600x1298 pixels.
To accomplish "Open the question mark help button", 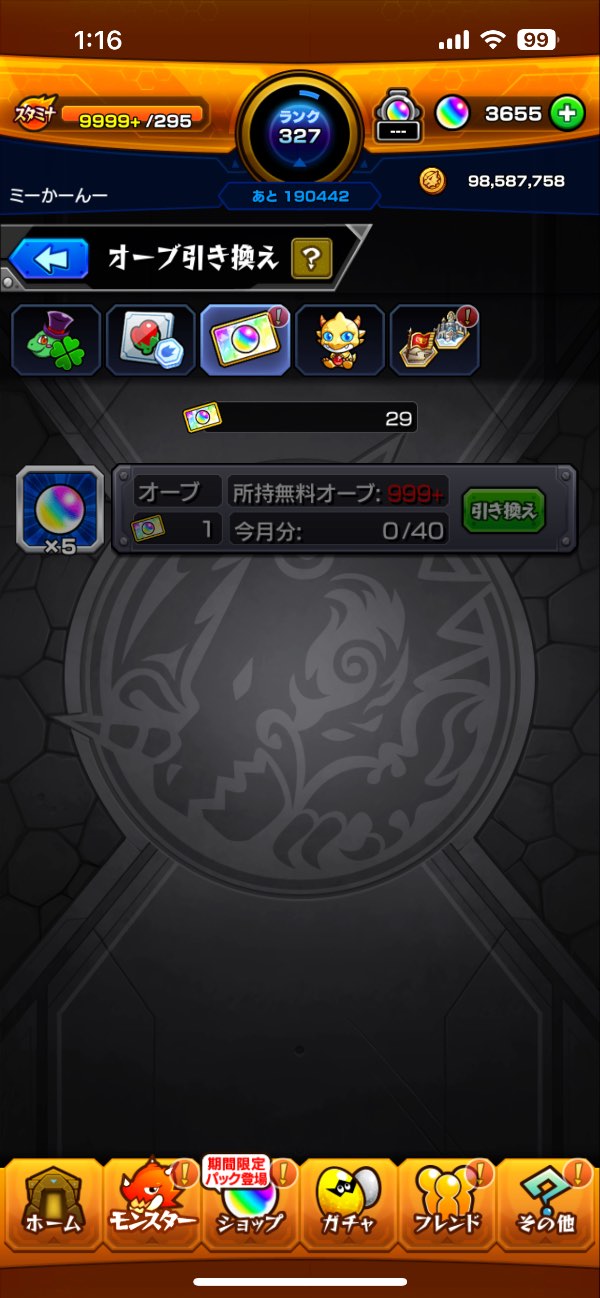I will tap(311, 260).
